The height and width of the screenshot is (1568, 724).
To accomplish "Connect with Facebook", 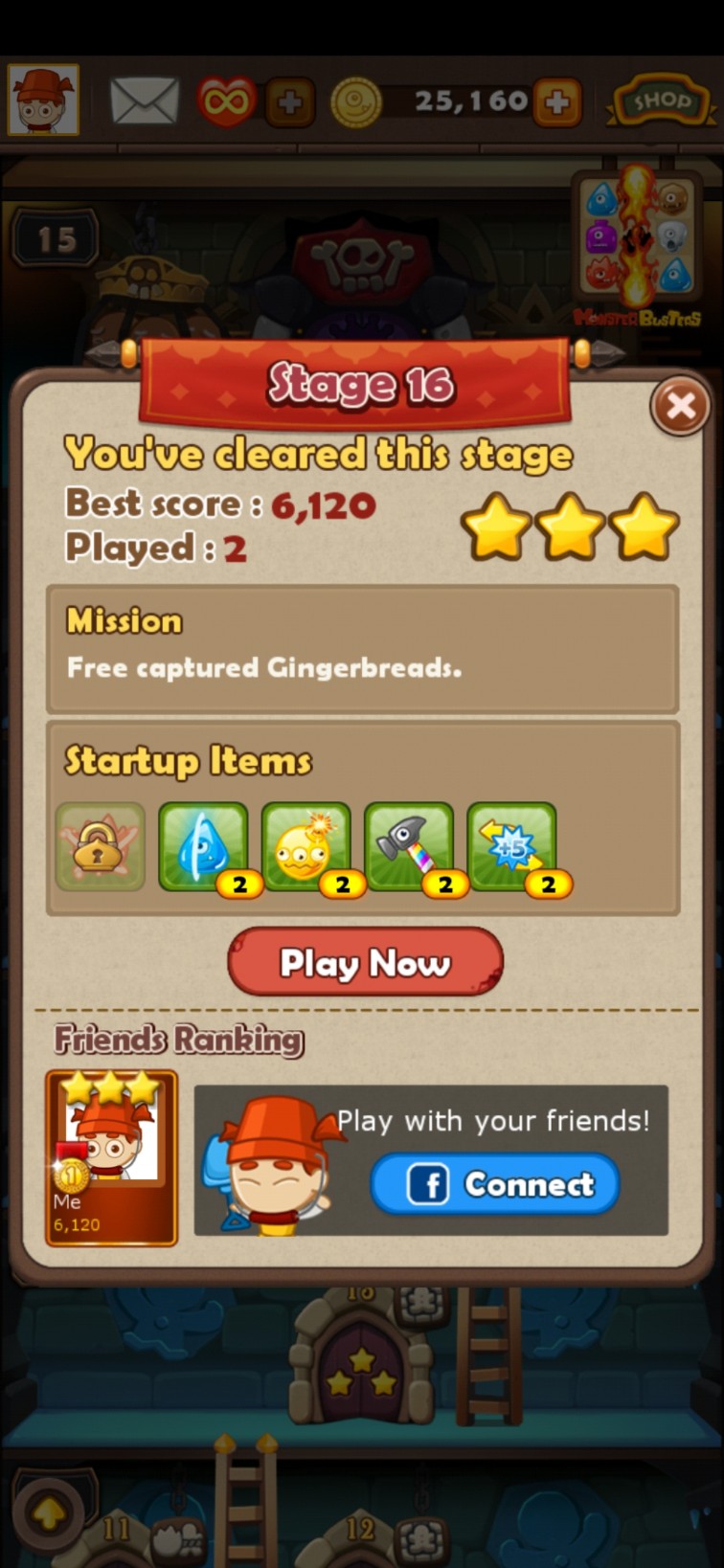I will 495,1184.
